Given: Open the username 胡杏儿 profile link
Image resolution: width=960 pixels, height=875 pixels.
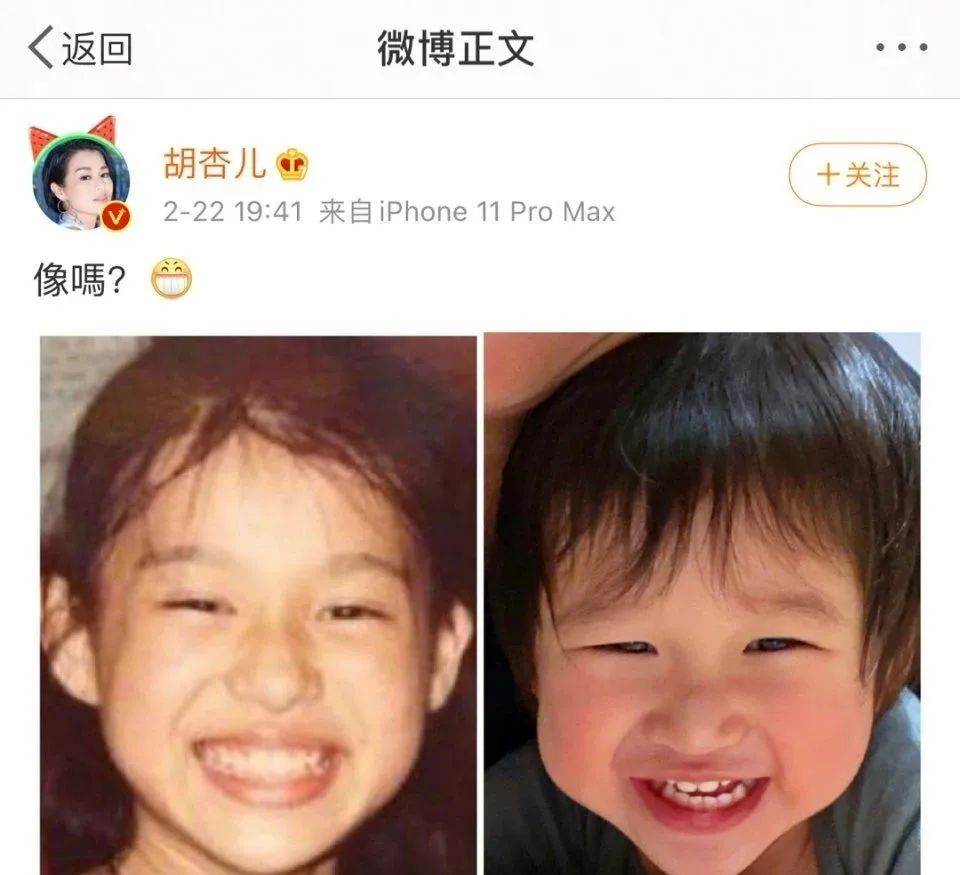Looking at the screenshot, I should click(x=215, y=164).
